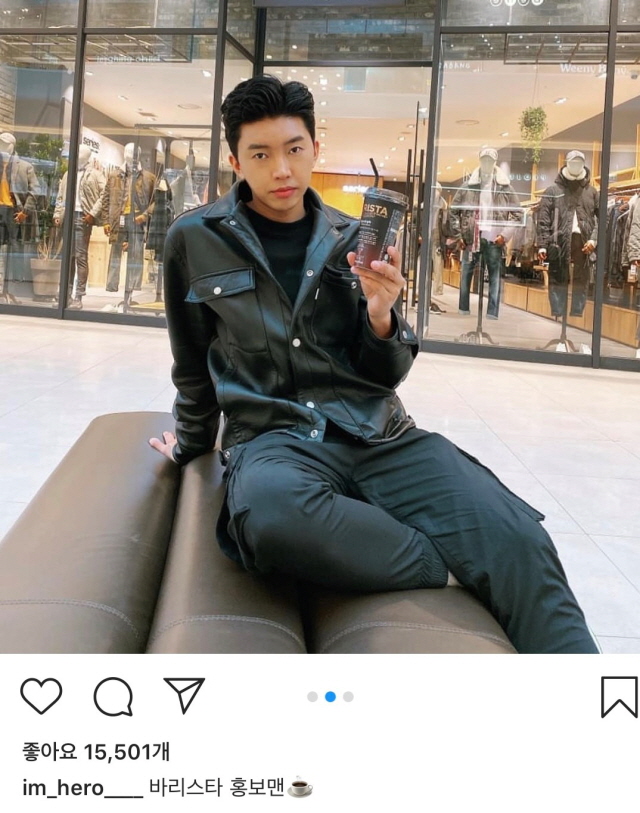Image resolution: width=640 pixels, height=813 pixels.
Task: Bookmark this post
Action: (x=618, y=697)
